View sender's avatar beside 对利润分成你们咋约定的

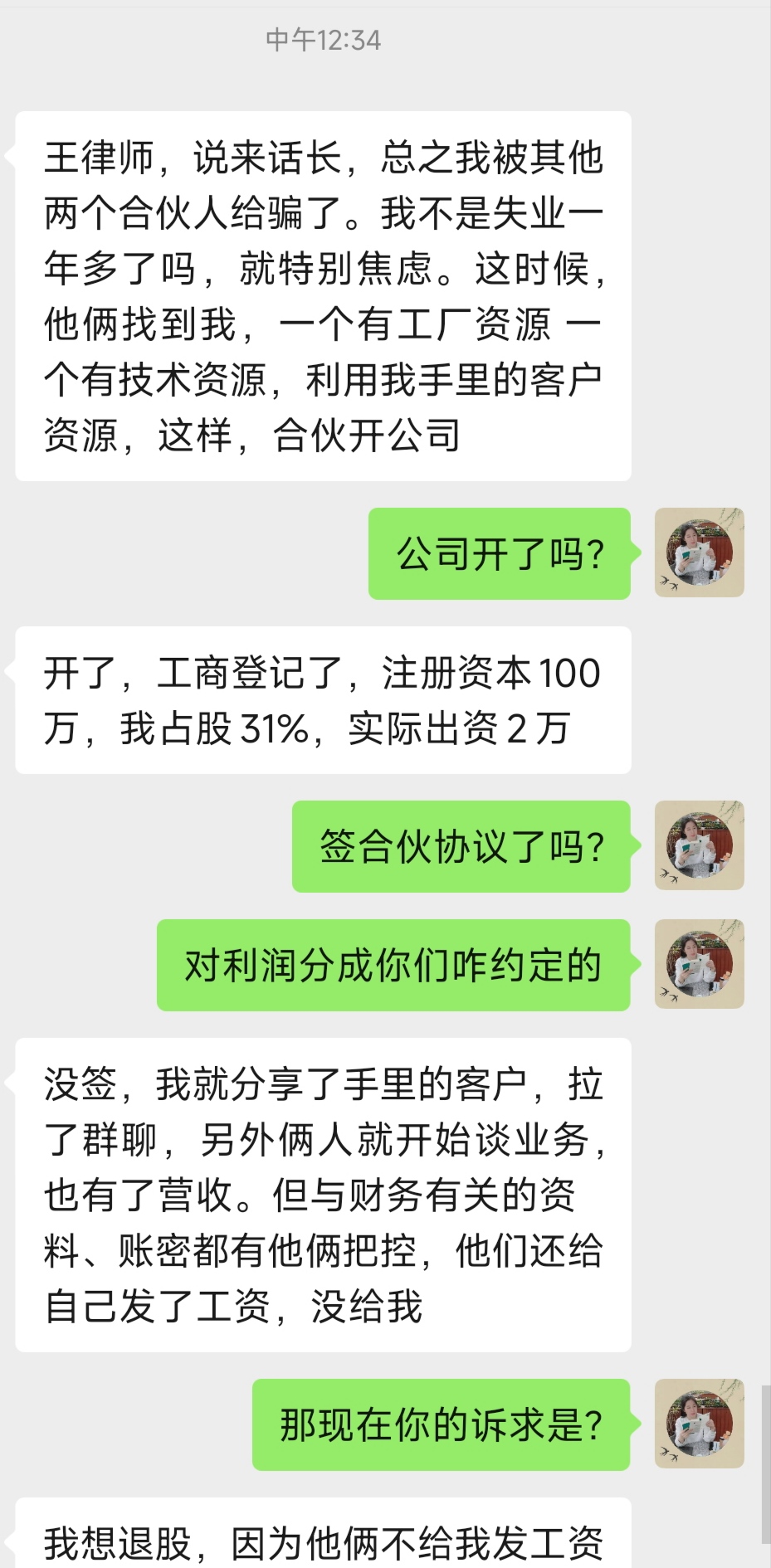pyautogui.click(x=699, y=964)
